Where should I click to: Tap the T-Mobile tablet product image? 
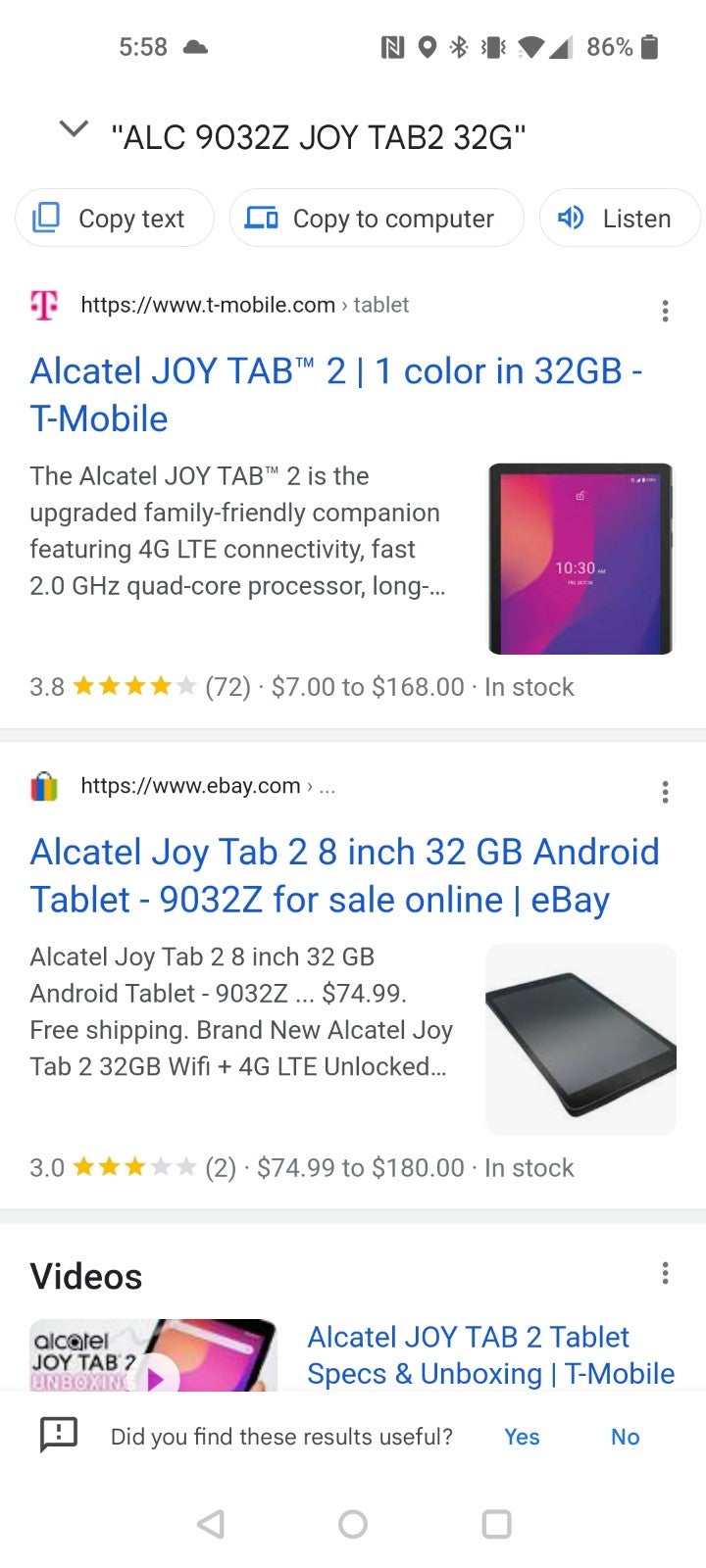[x=580, y=559]
